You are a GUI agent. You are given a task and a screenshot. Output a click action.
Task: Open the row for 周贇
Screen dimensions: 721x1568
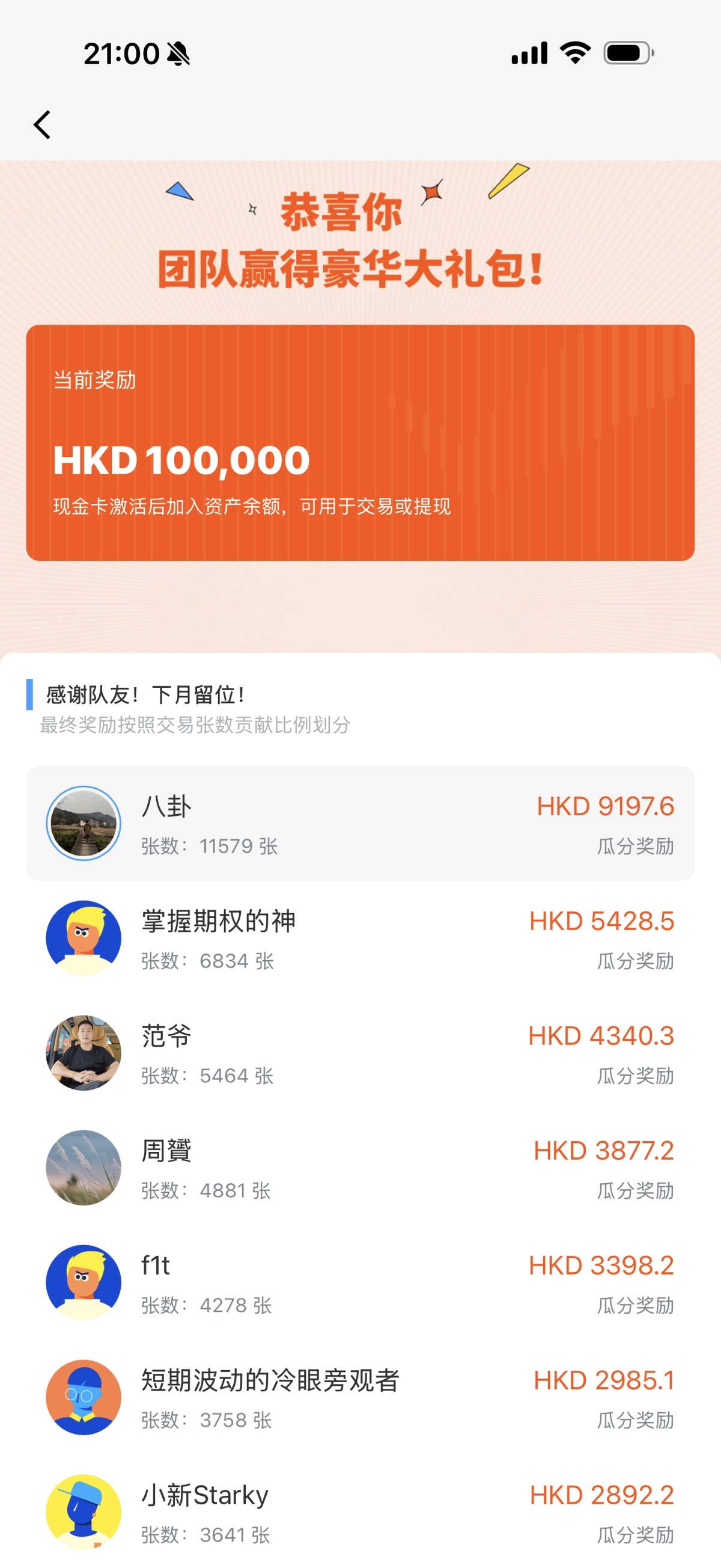click(x=359, y=1168)
